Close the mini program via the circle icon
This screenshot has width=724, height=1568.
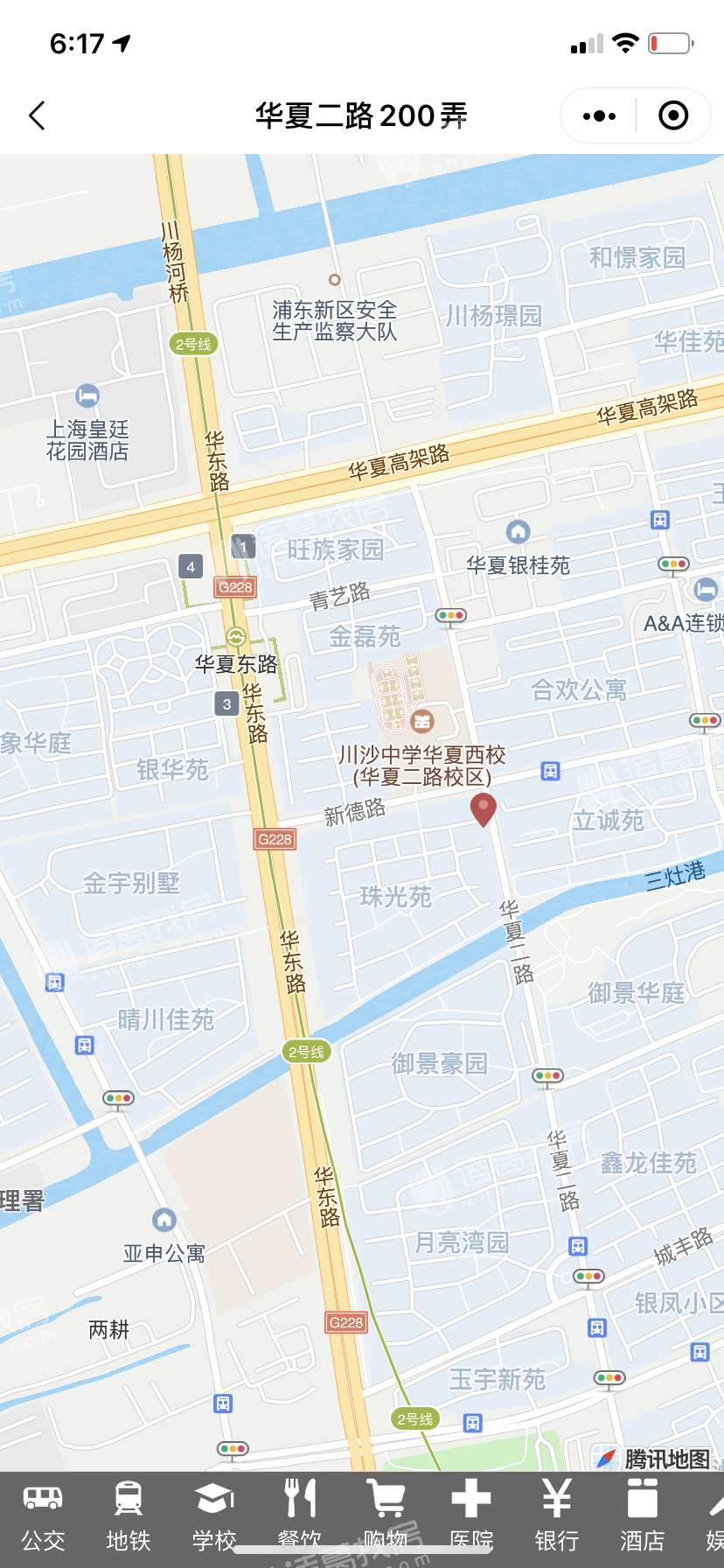[x=673, y=115]
